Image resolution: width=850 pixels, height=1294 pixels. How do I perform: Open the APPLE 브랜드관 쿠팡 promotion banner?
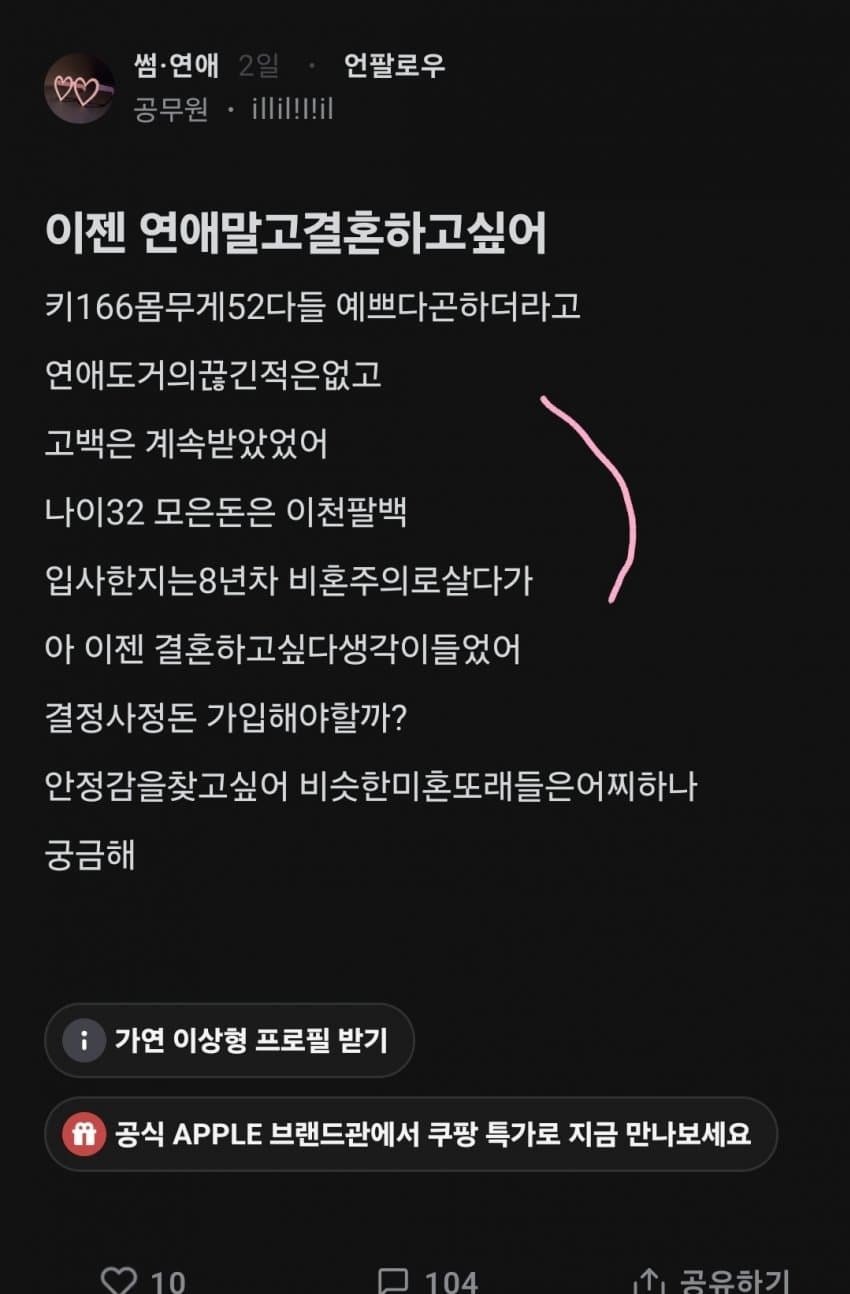[x=411, y=1134]
